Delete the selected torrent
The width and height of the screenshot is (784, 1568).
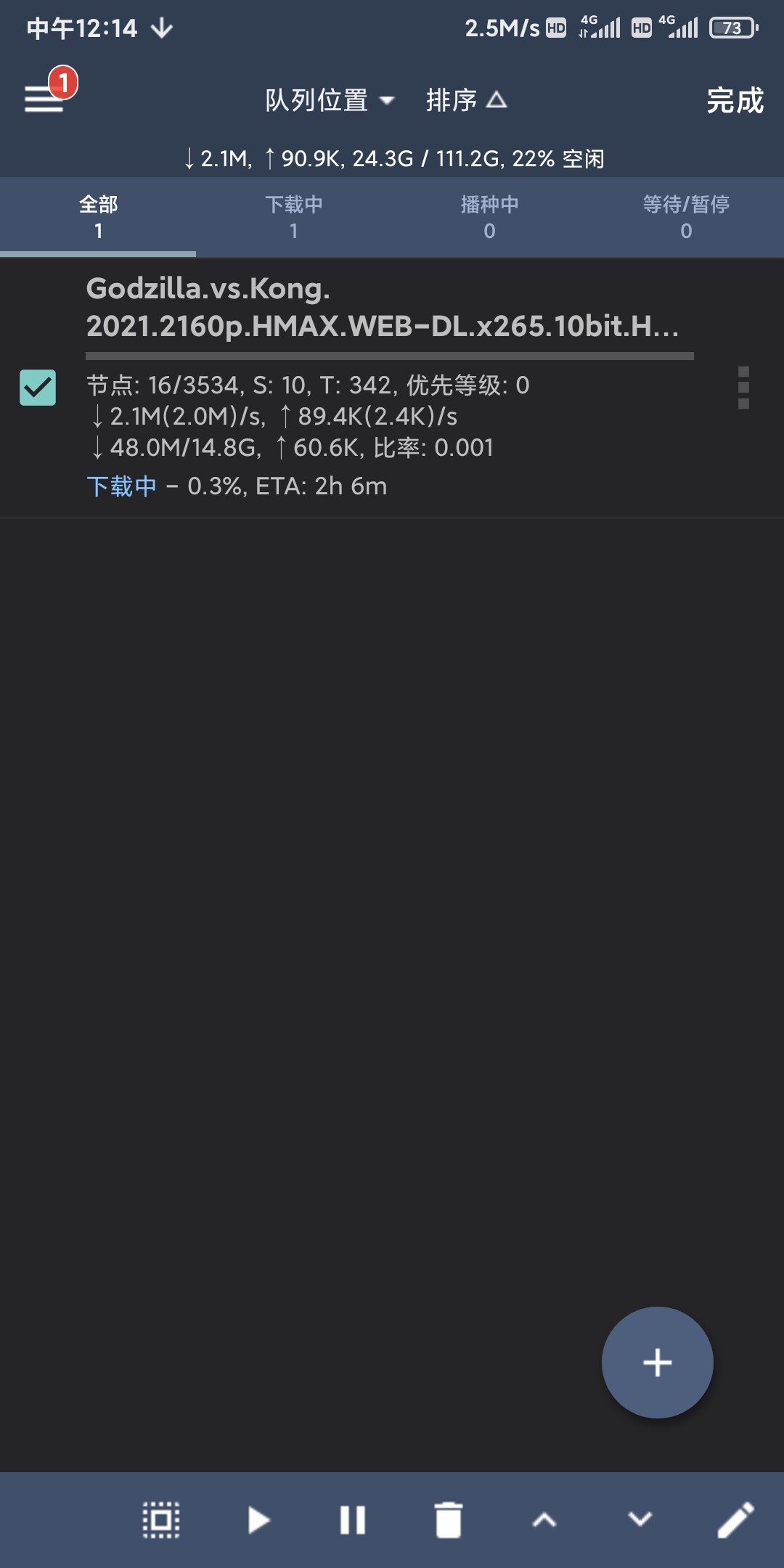tap(449, 1519)
